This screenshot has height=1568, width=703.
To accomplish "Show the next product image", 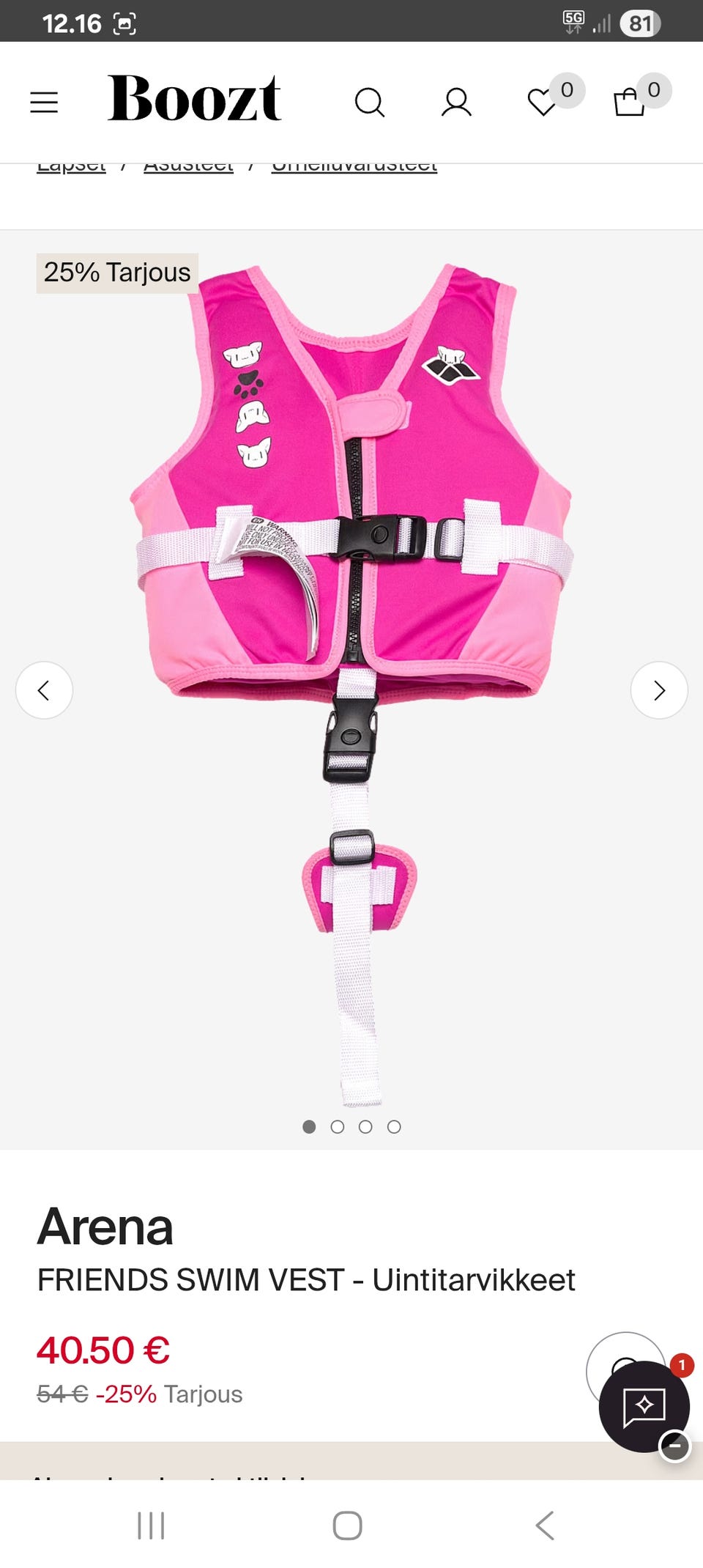I will click(x=659, y=690).
